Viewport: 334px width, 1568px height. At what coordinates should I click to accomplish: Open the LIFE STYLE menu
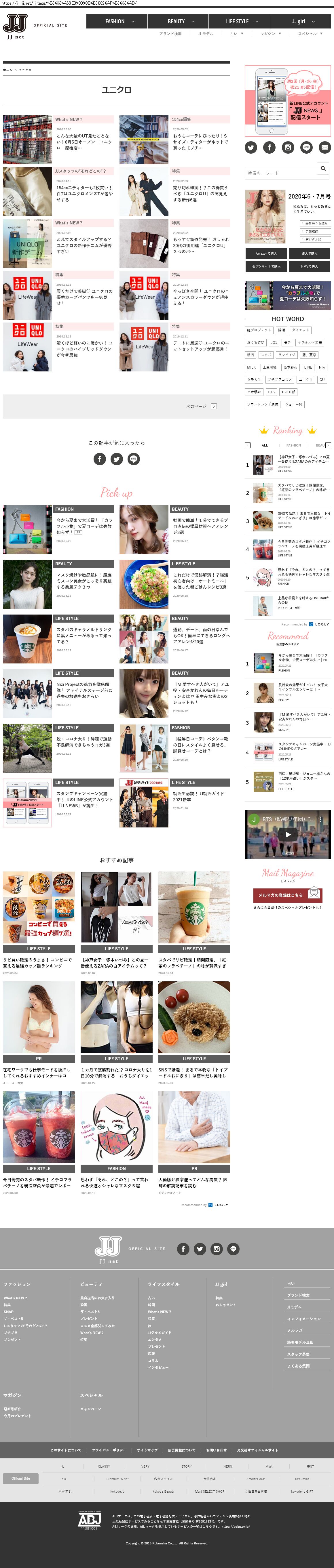point(241,21)
